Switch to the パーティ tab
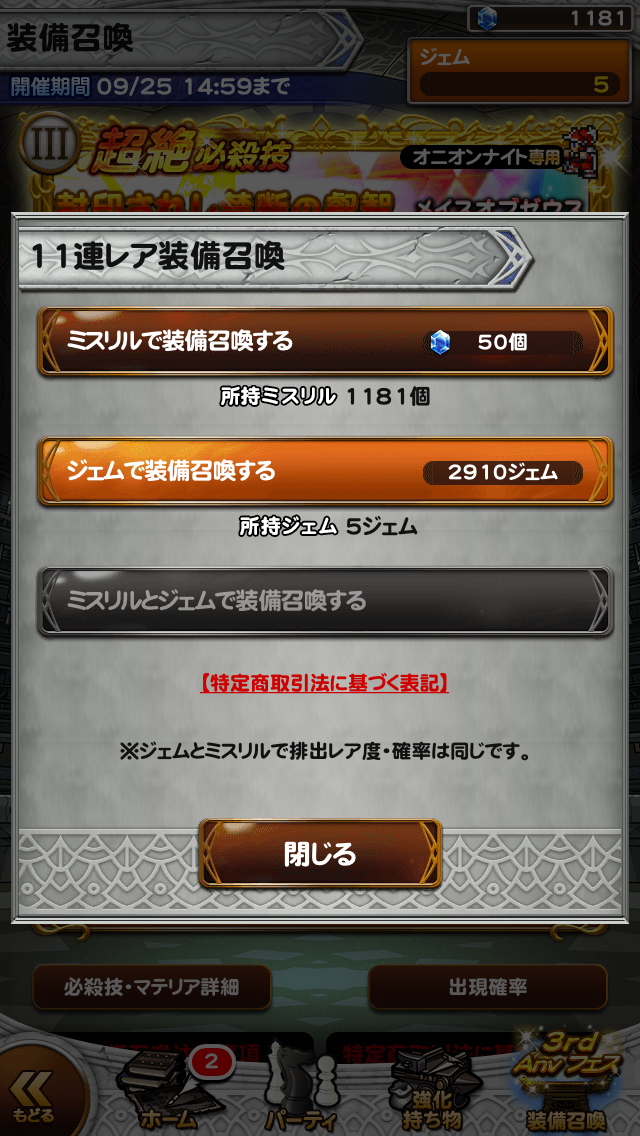 pyautogui.click(x=300, y=1095)
